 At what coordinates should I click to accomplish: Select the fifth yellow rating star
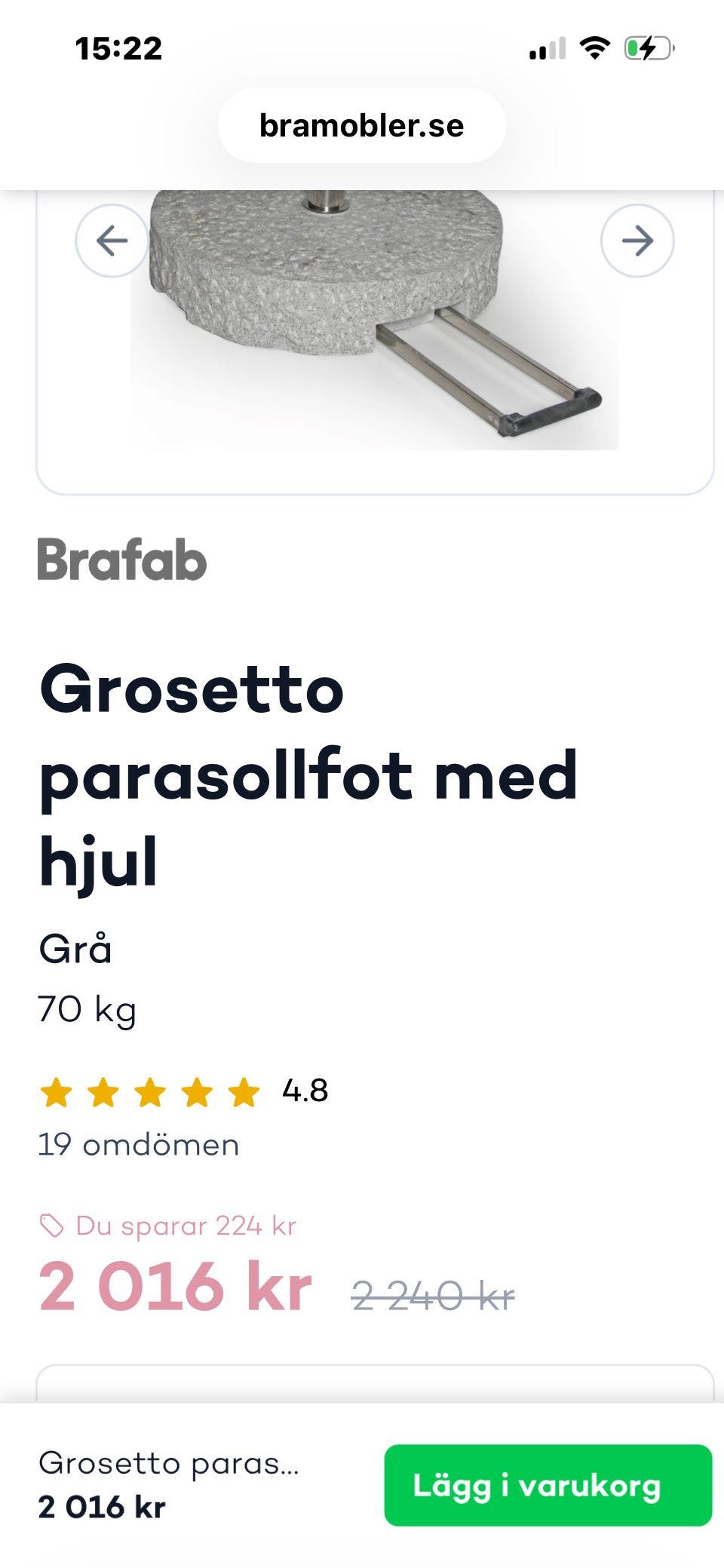point(243,1093)
